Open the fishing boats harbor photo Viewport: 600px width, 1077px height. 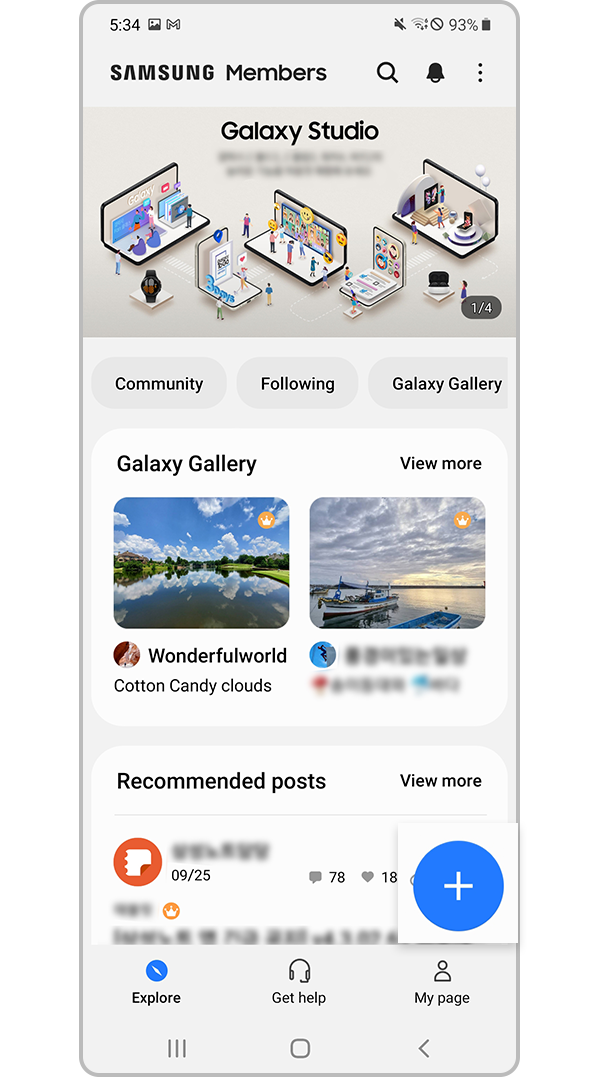397,563
